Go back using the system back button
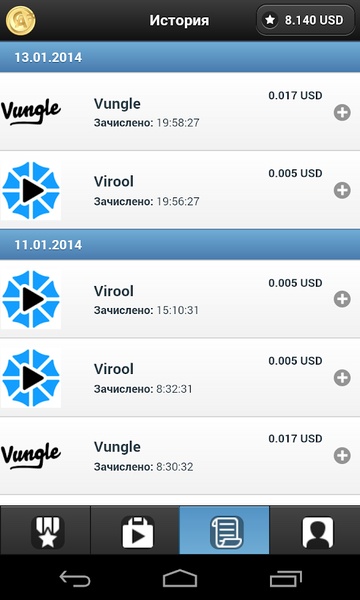 click(x=75, y=579)
